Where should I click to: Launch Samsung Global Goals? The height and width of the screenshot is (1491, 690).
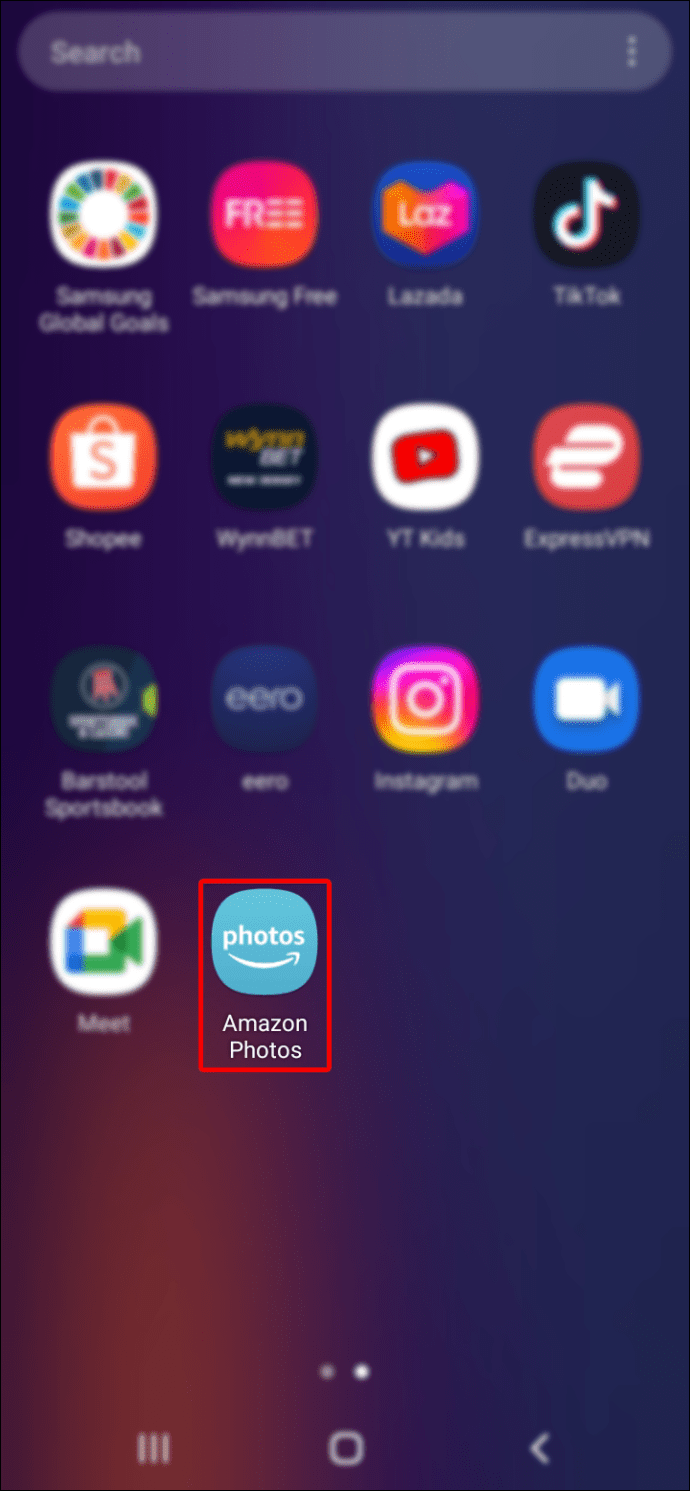pyautogui.click(x=104, y=214)
